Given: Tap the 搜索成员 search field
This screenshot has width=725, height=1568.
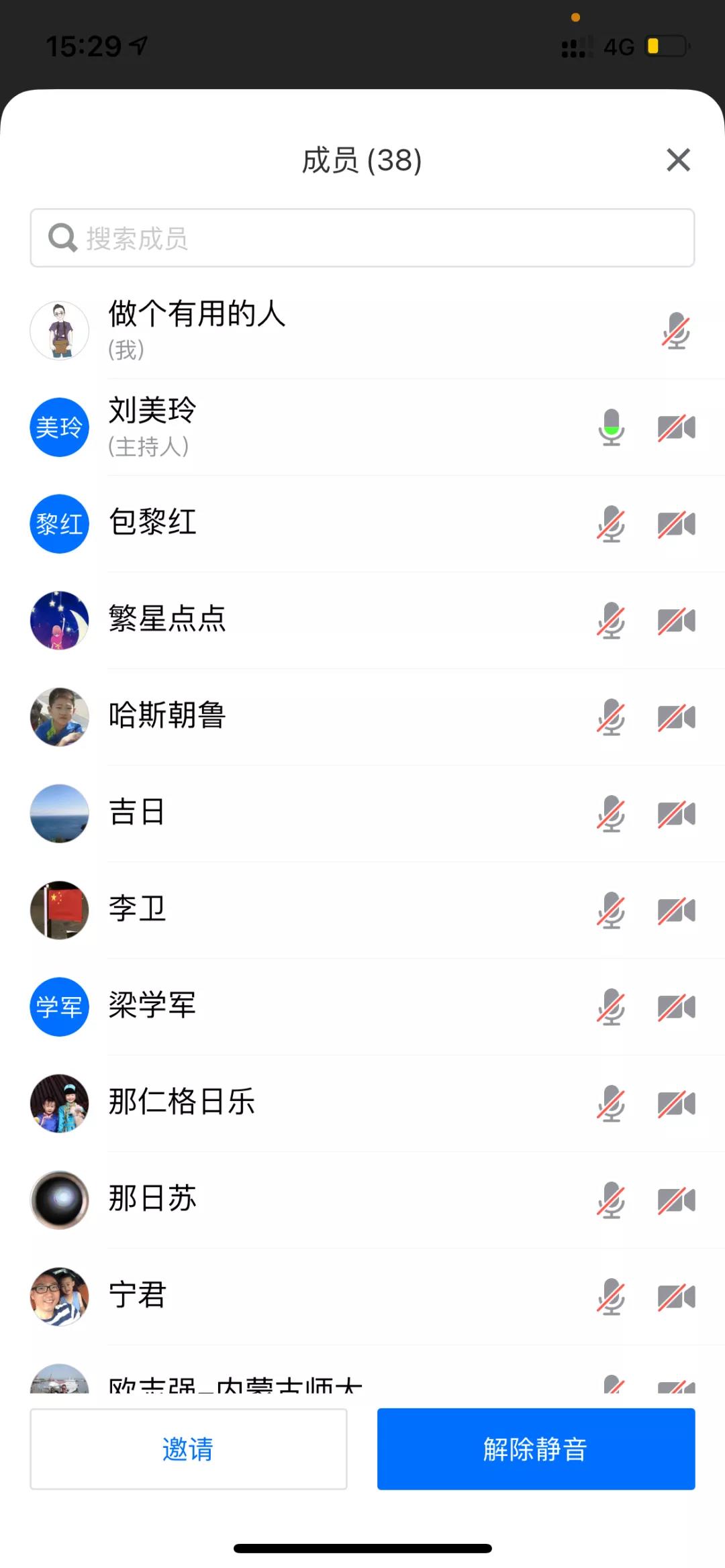Looking at the screenshot, I should pos(362,238).
